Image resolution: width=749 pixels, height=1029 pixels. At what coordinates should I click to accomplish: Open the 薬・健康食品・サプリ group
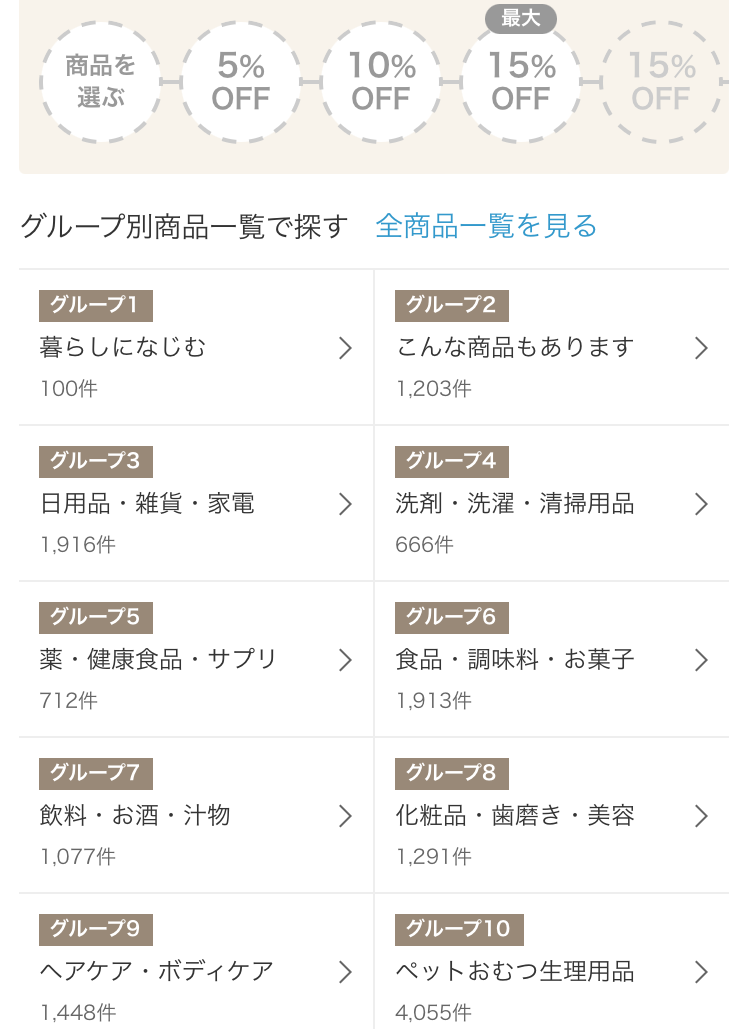(x=195, y=659)
